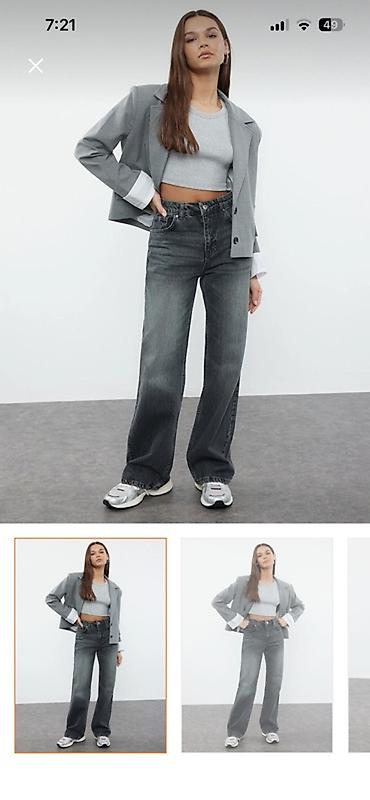This screenshot has width=370, height=800.
Task: Select the first thumbnail with orange border
Action: (90, 645)
